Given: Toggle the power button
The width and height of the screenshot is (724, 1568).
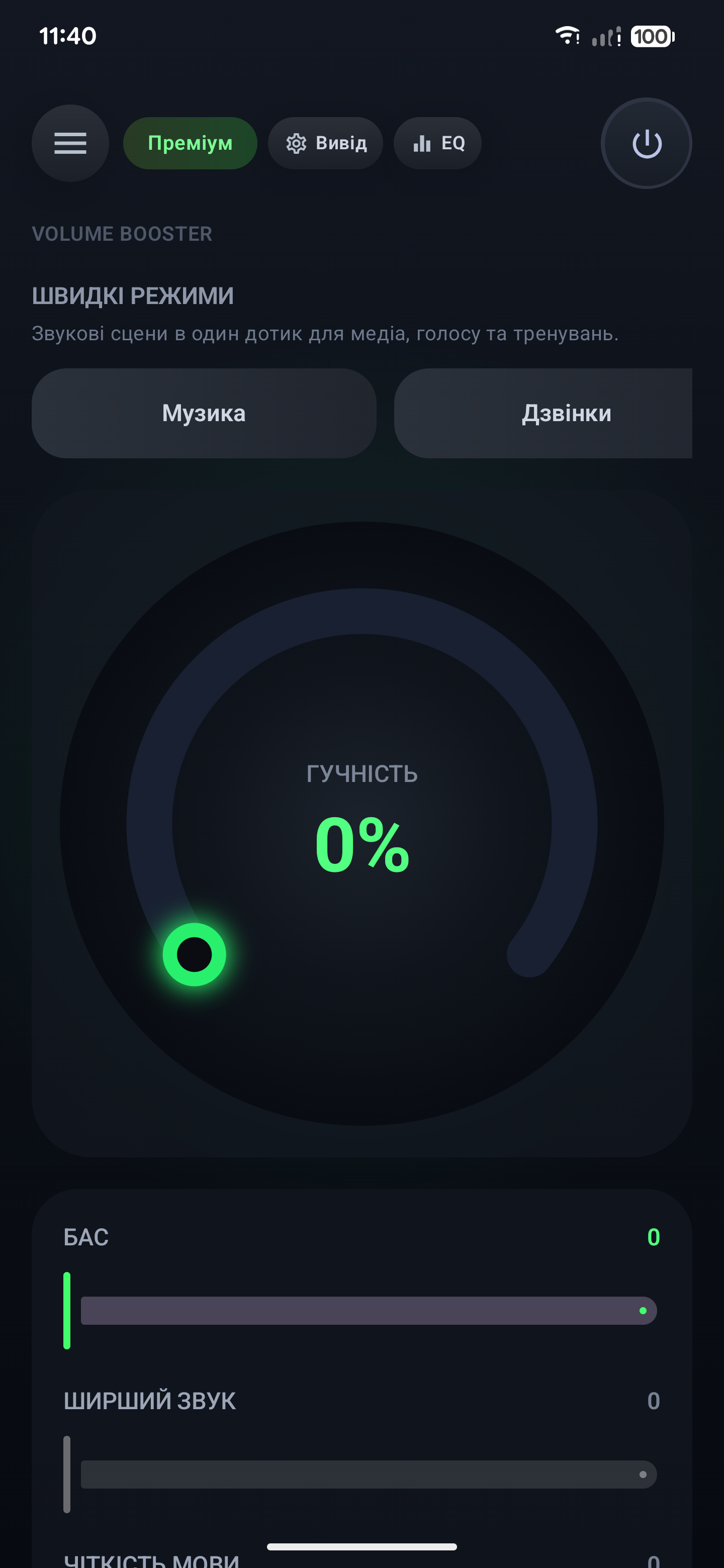Looking at the screenshot, I should click(646, 144).
